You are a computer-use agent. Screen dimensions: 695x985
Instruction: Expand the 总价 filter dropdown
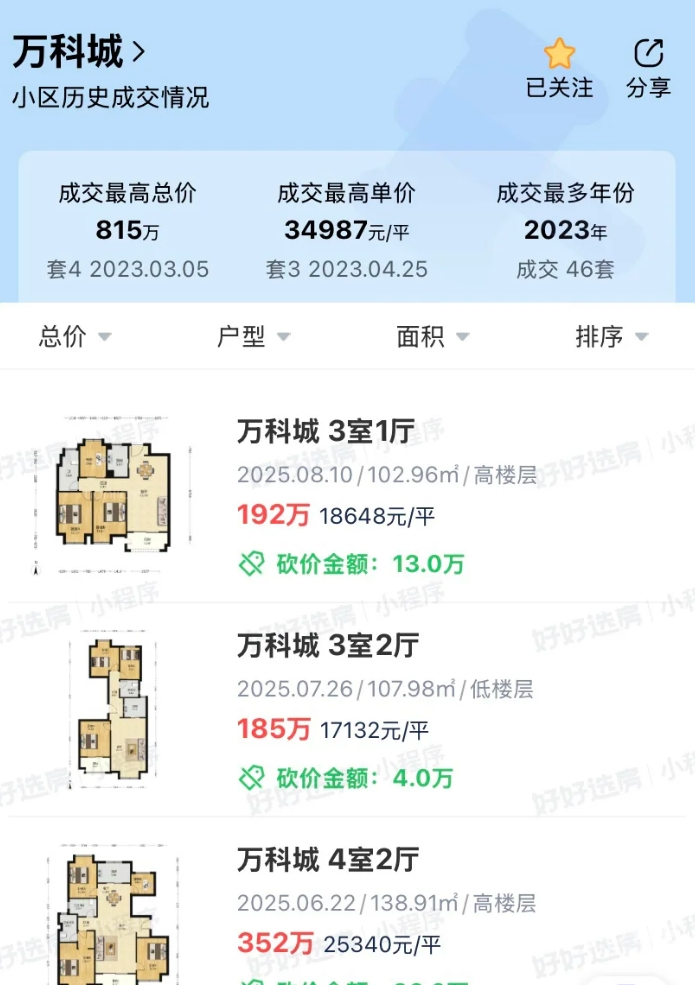[x=75, y=337]
